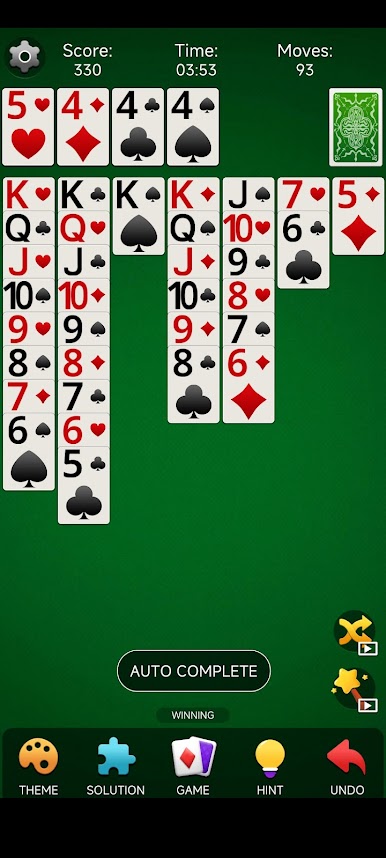386x858 pixels.
Task: Get a Hint
Action: pyautogui.click(x=270, y=766)
